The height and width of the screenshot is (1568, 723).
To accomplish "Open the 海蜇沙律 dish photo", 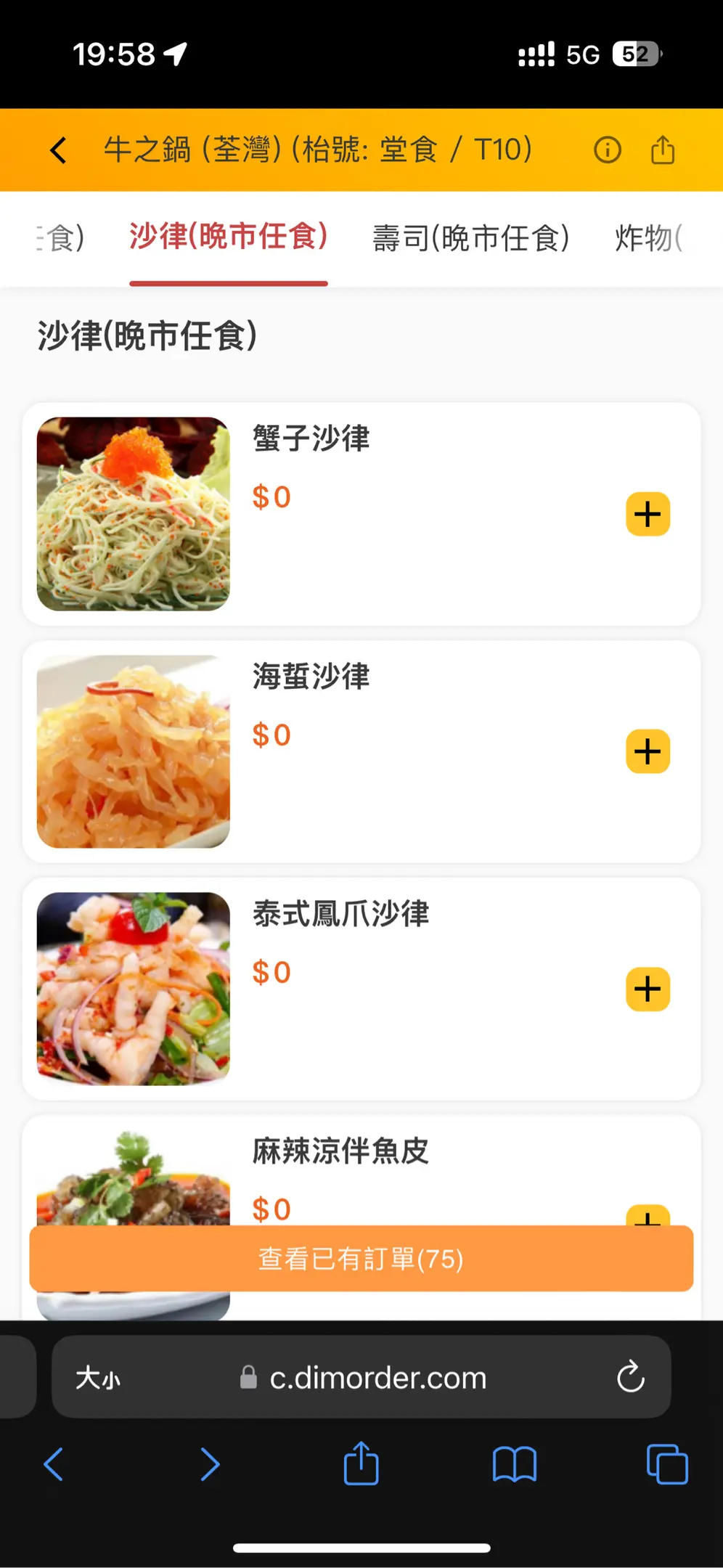I will tap(134, 751).
